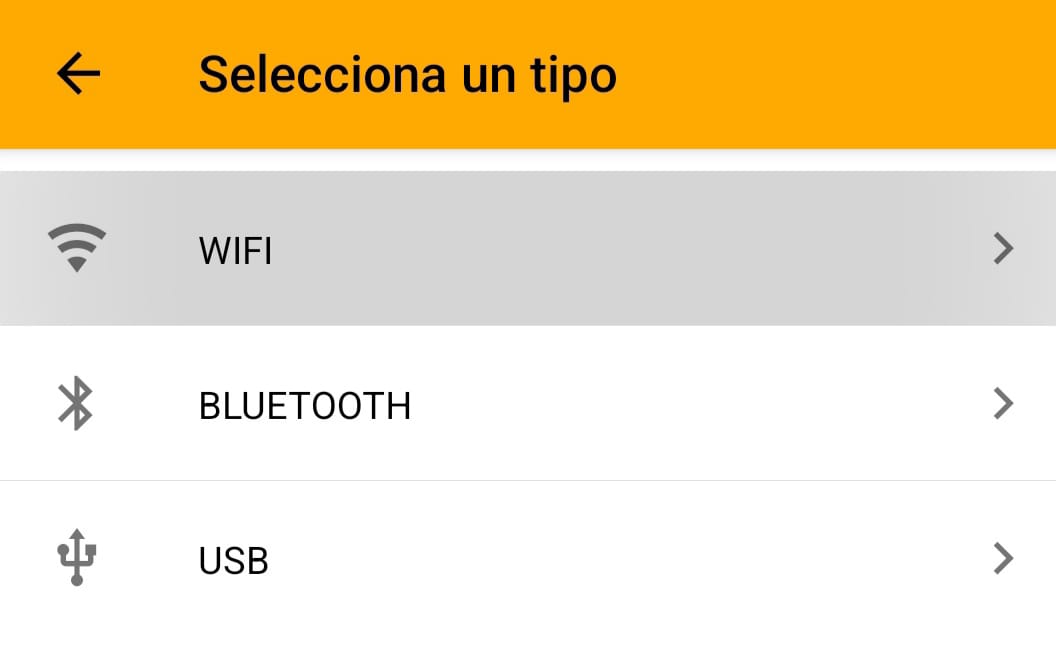This screenshot has height=668, width=1056.
Task: Go back using the arrow icon
Action: pos(78,74)
